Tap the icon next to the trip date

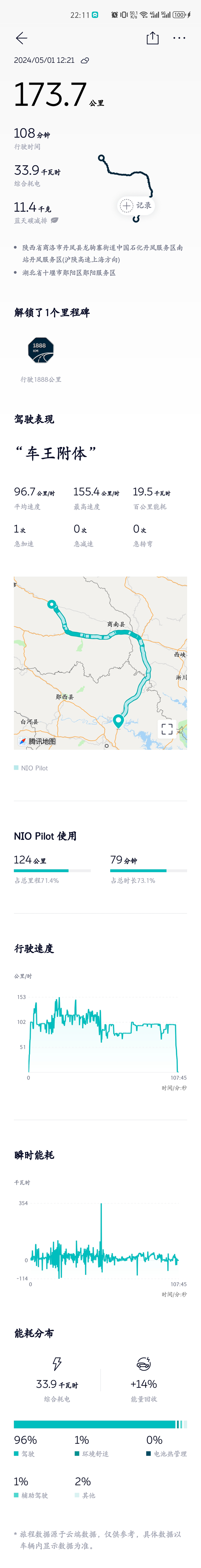click(x=85, y=60)
